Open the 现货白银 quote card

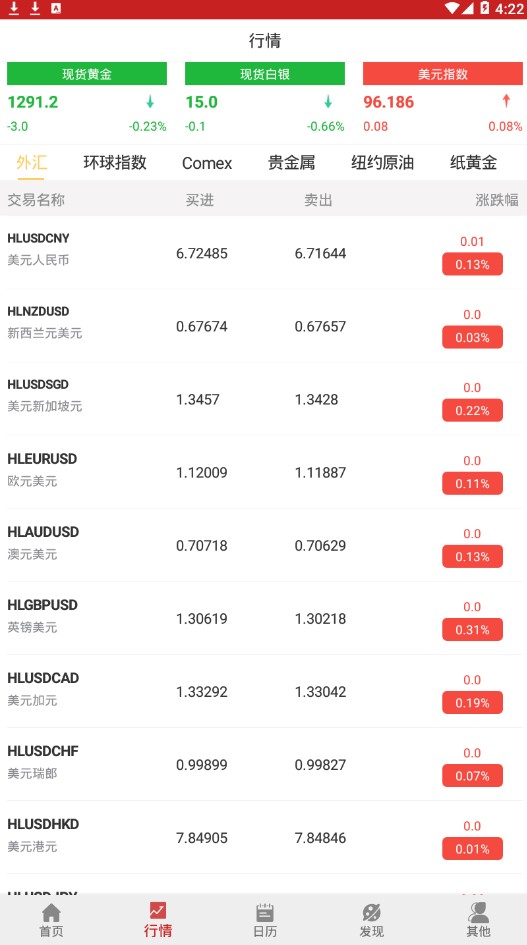click(x=265, y=99)
